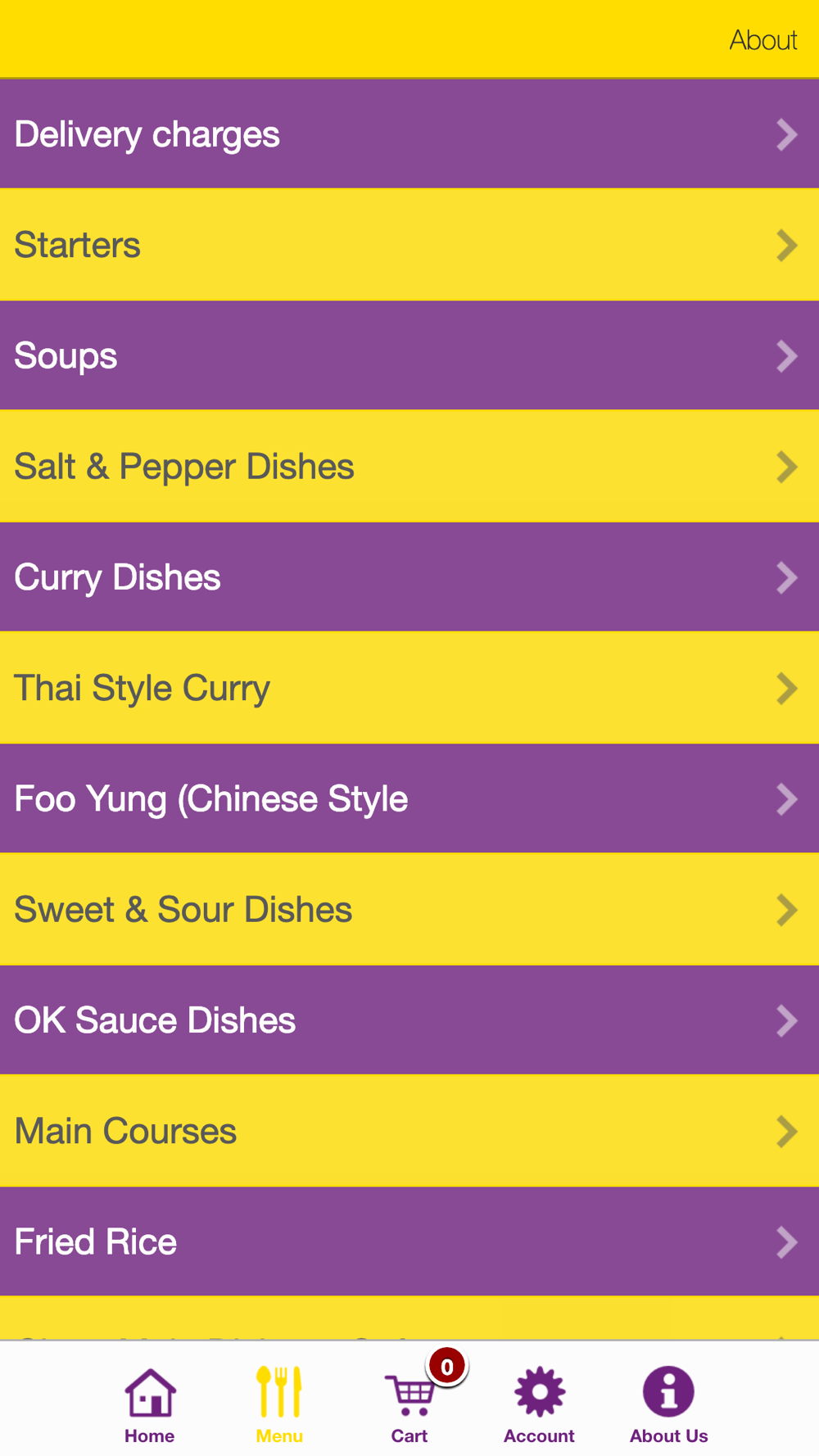Open the Fried Rice category
This screenshot has width=819, height=1456.
point(409,1241)
